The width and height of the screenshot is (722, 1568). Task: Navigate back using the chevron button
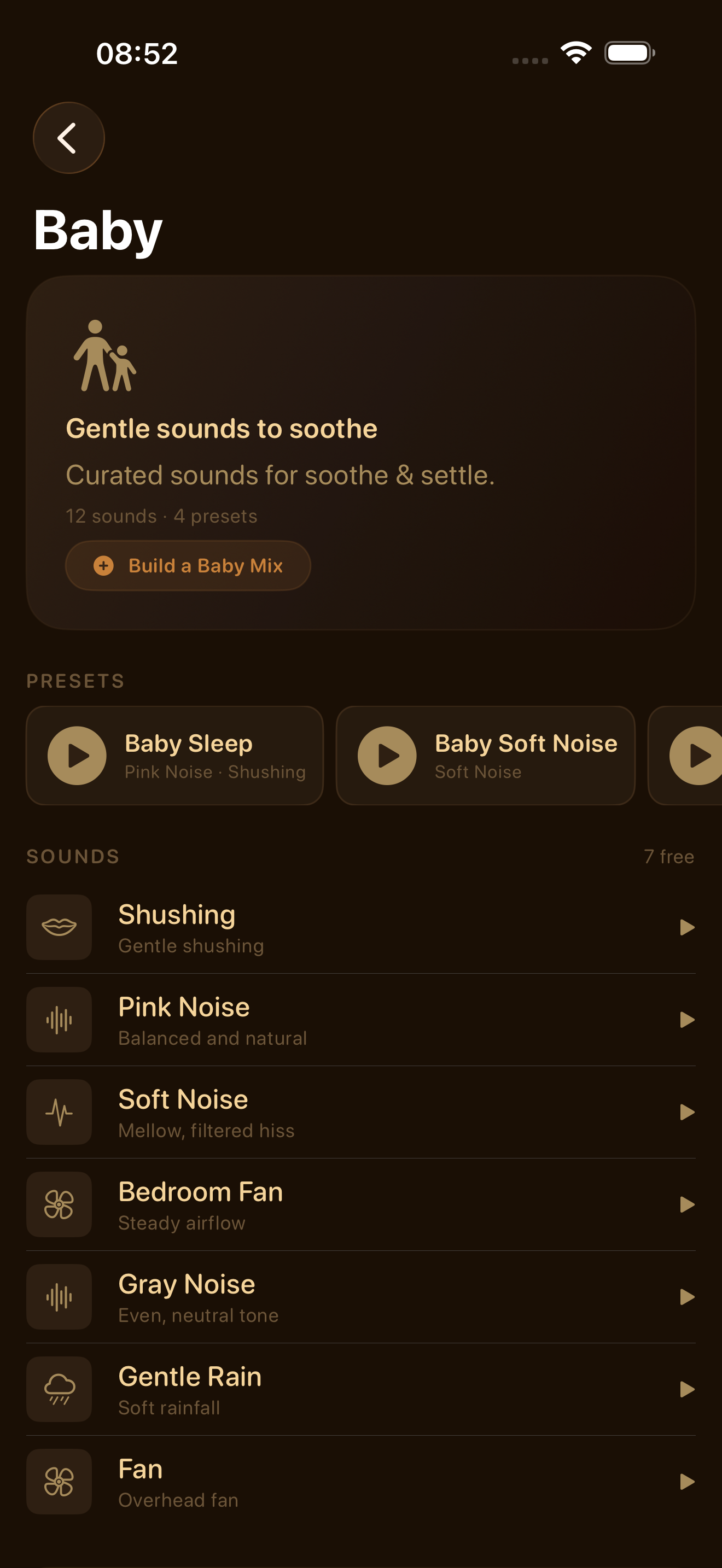[x=68, y=138]
